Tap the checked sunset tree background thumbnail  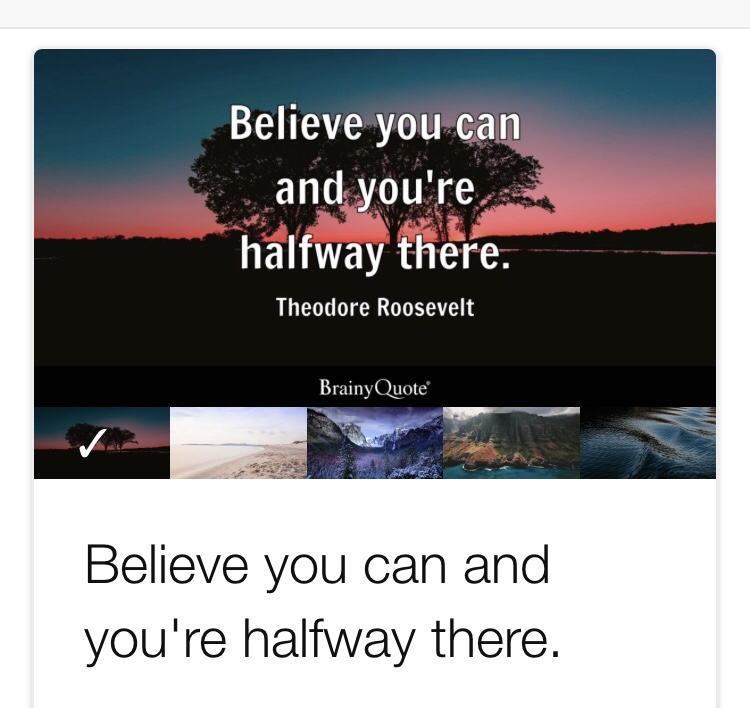tap(102, 443)
